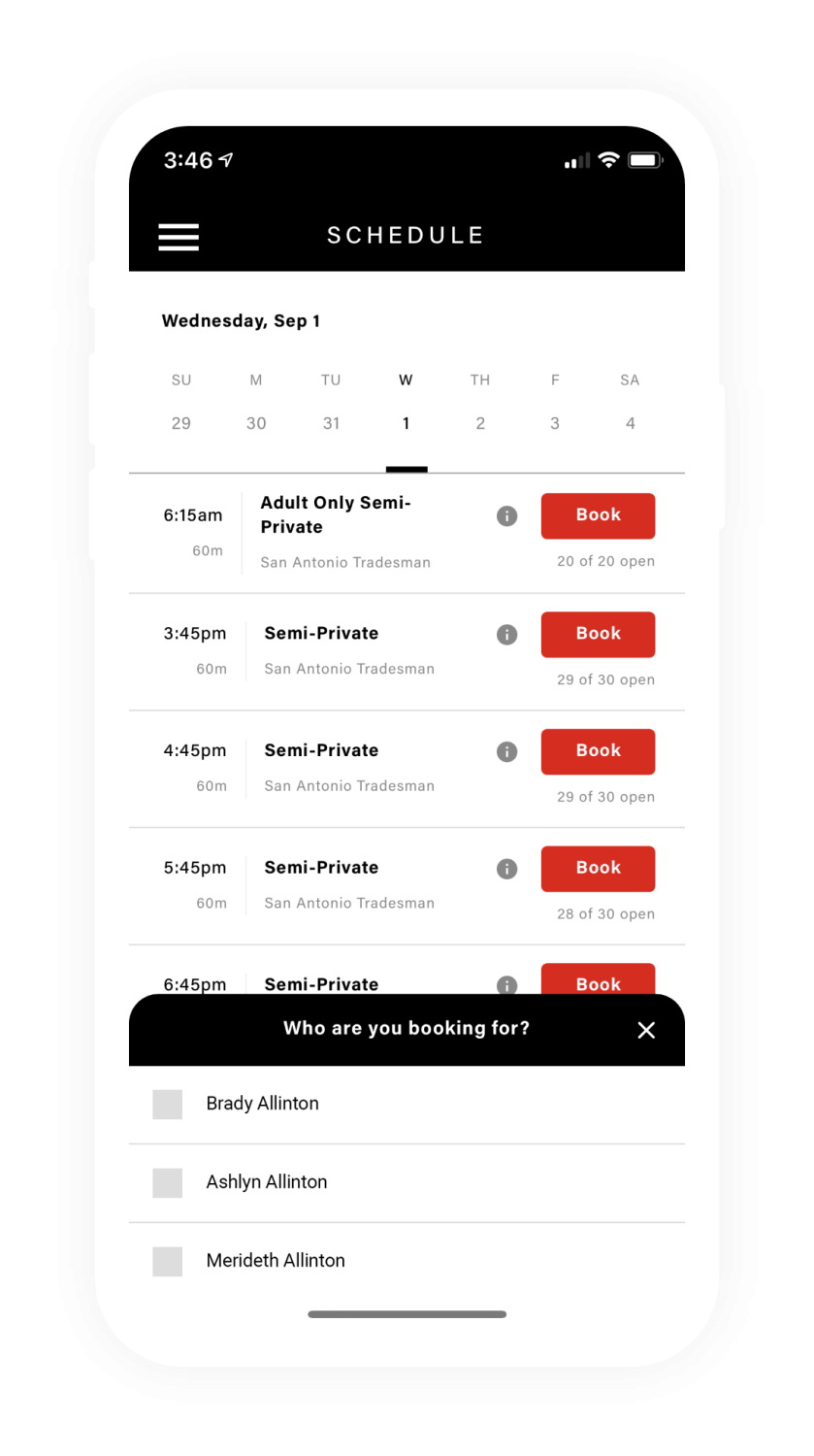This screenshot has width=814, height=1456.
Task: Open the hamburger drawer menu
Action: [x=179, y=237]
